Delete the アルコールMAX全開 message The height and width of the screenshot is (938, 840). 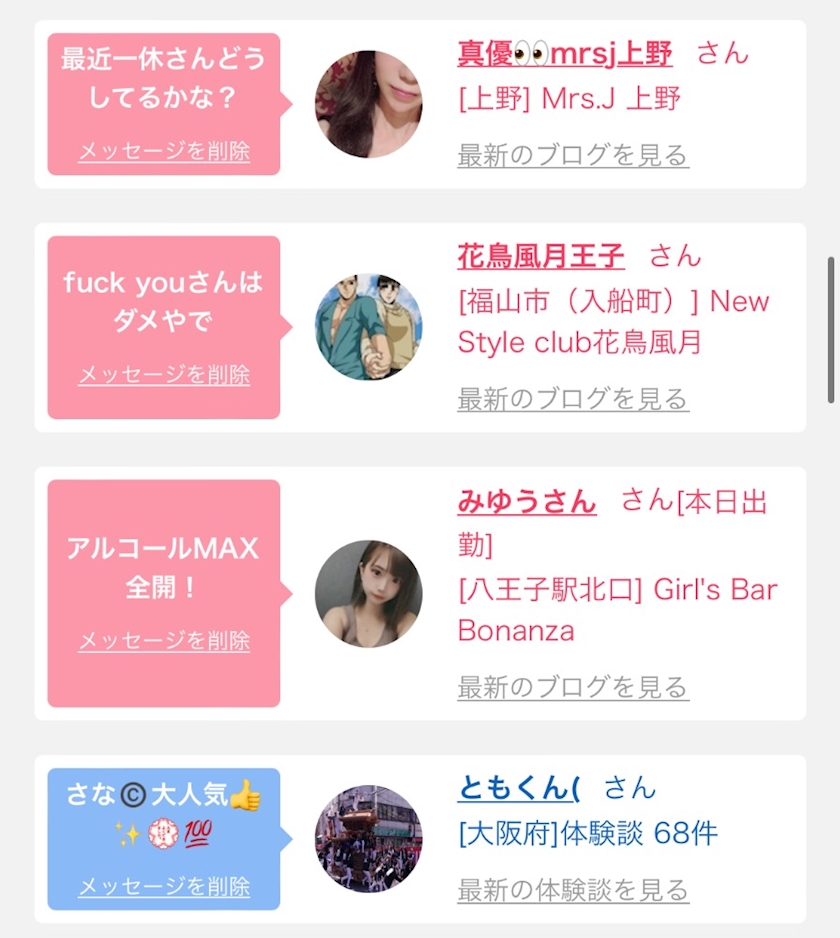point(164,641)
